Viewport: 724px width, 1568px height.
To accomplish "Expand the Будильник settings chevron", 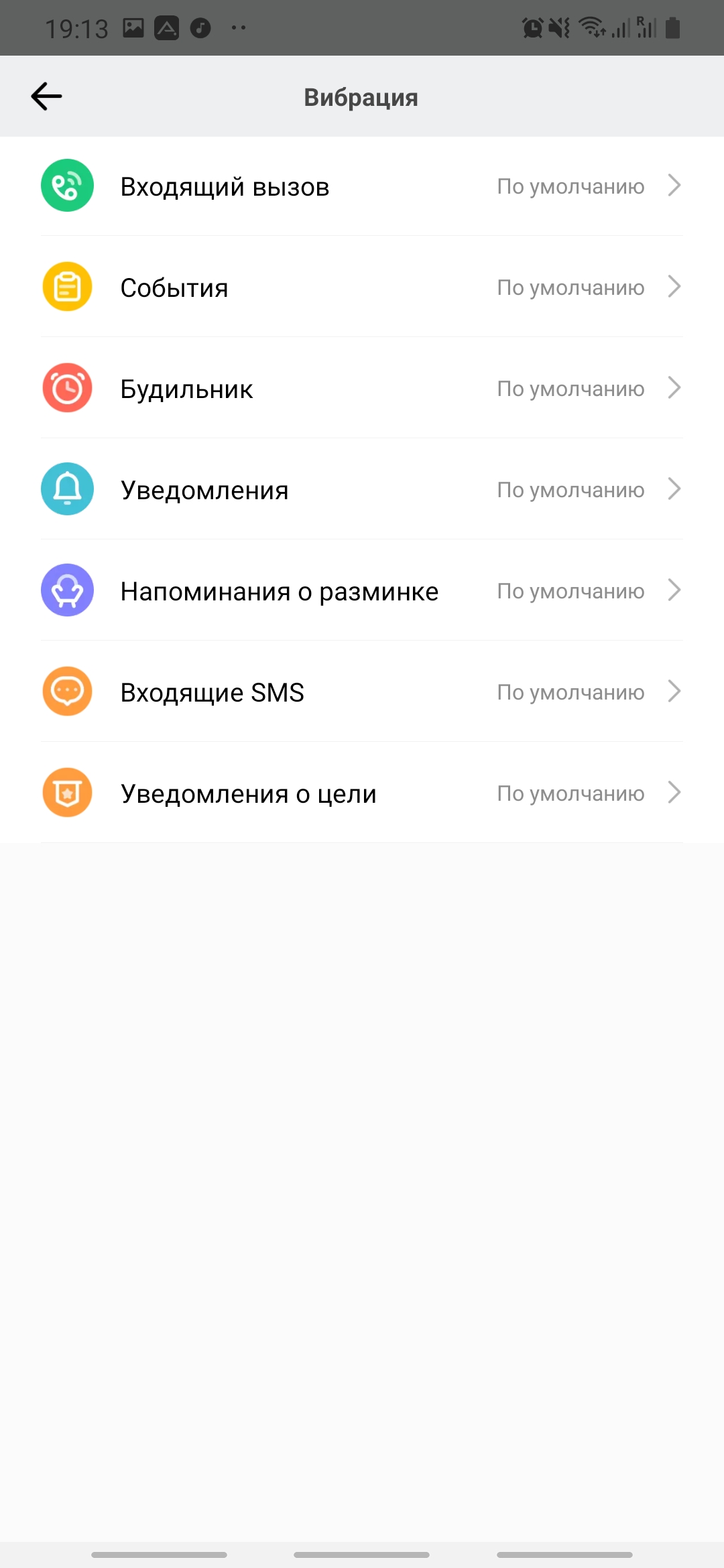I will [675, 388].
